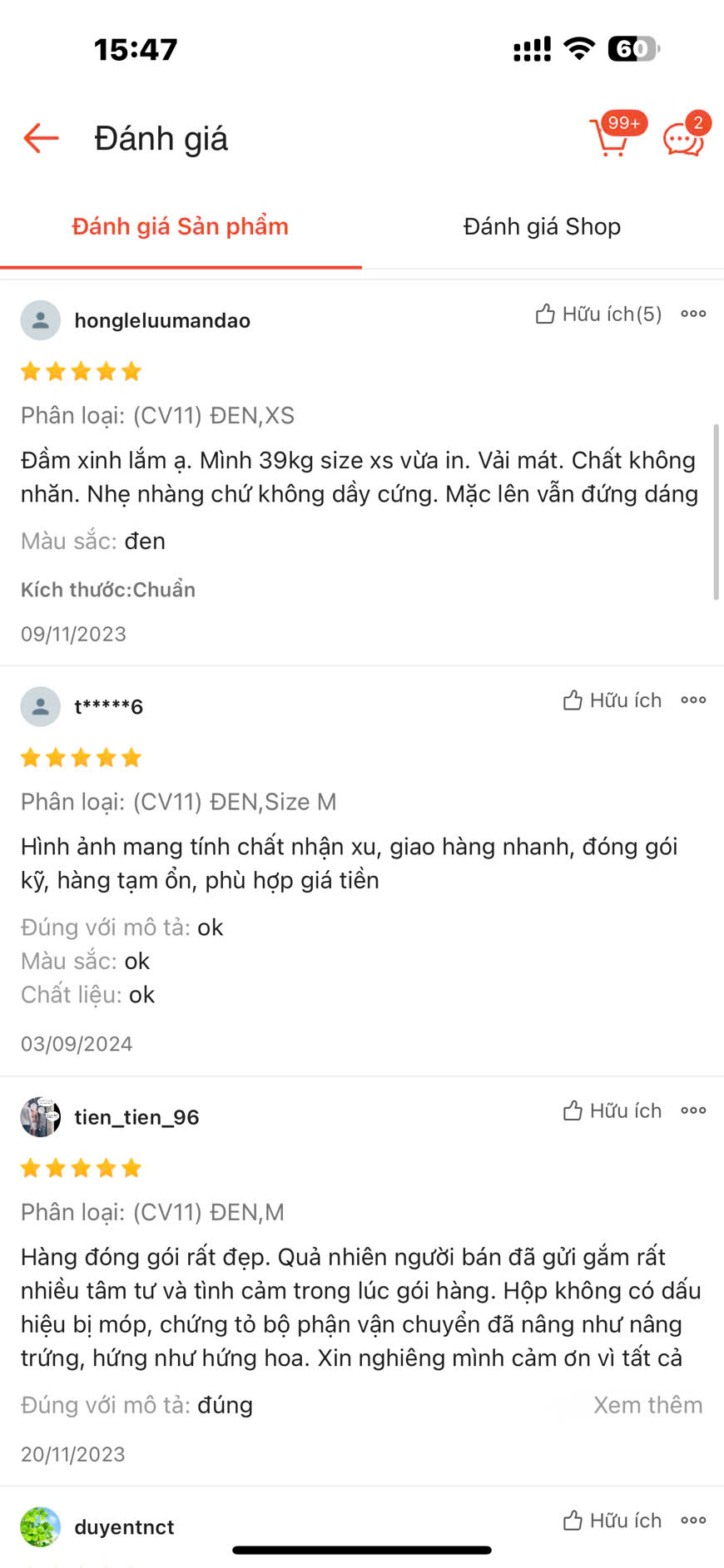
Task: Switch to the Đánh giá Shop tab
Action: 542,226
